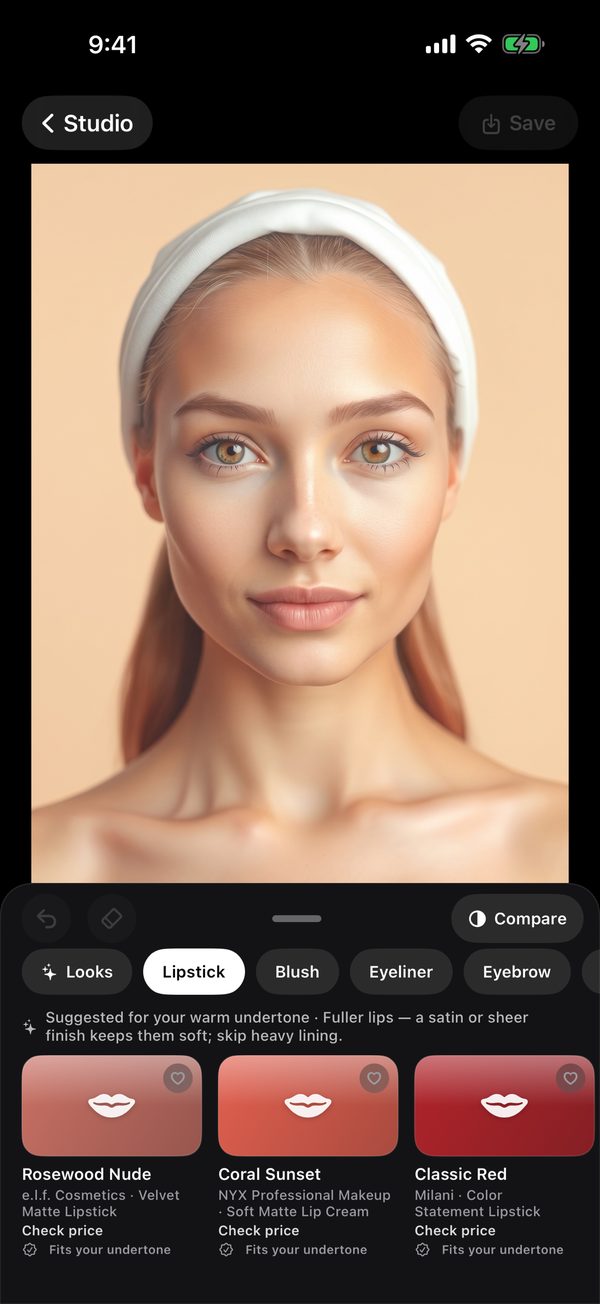Select the eraser tool
Image resolution: width=600 pixels, height=1304 pixels.
click(112, 919)
